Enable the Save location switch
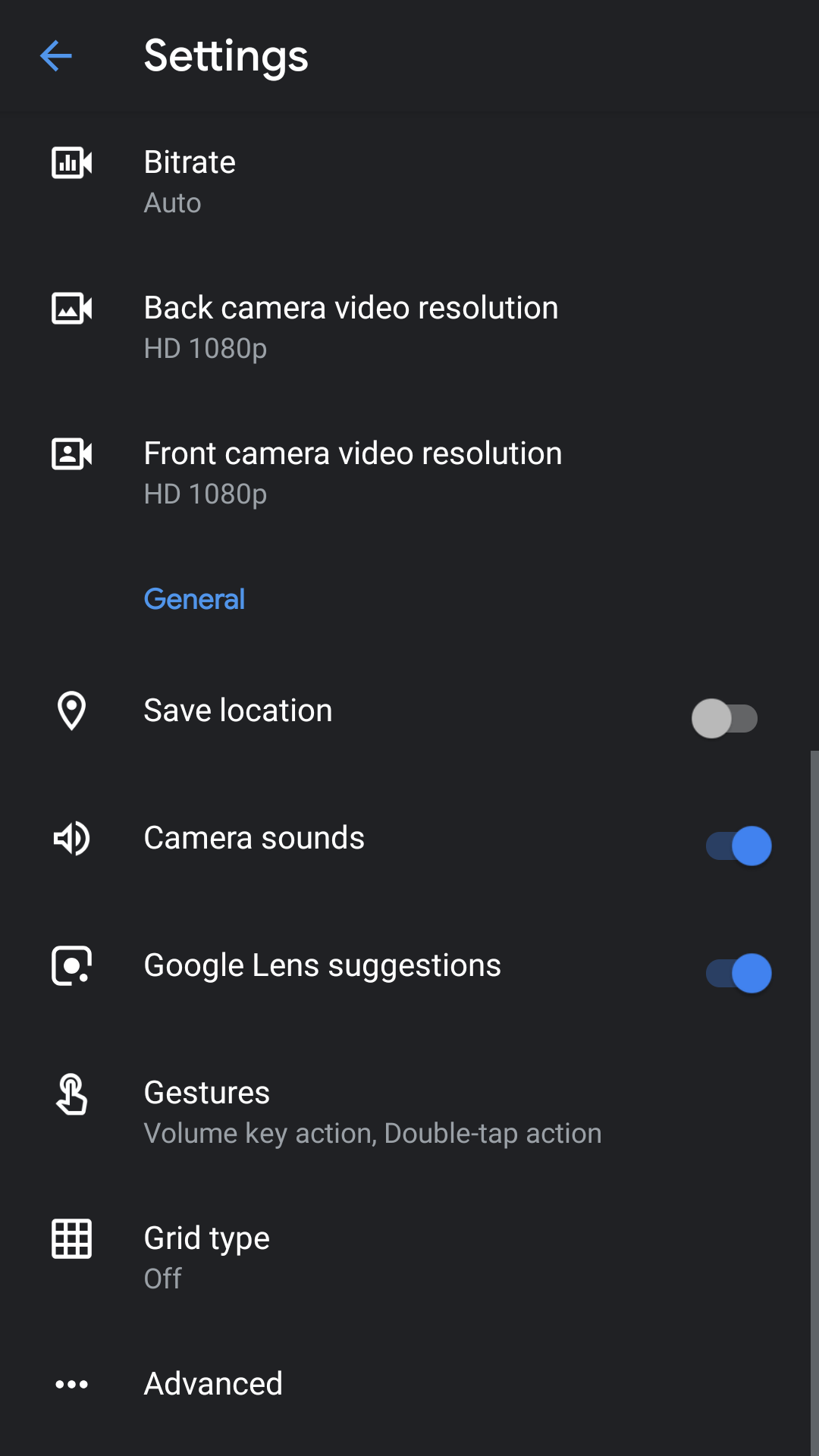Screen dimensions: 819x1456 [x=724, y=718]
